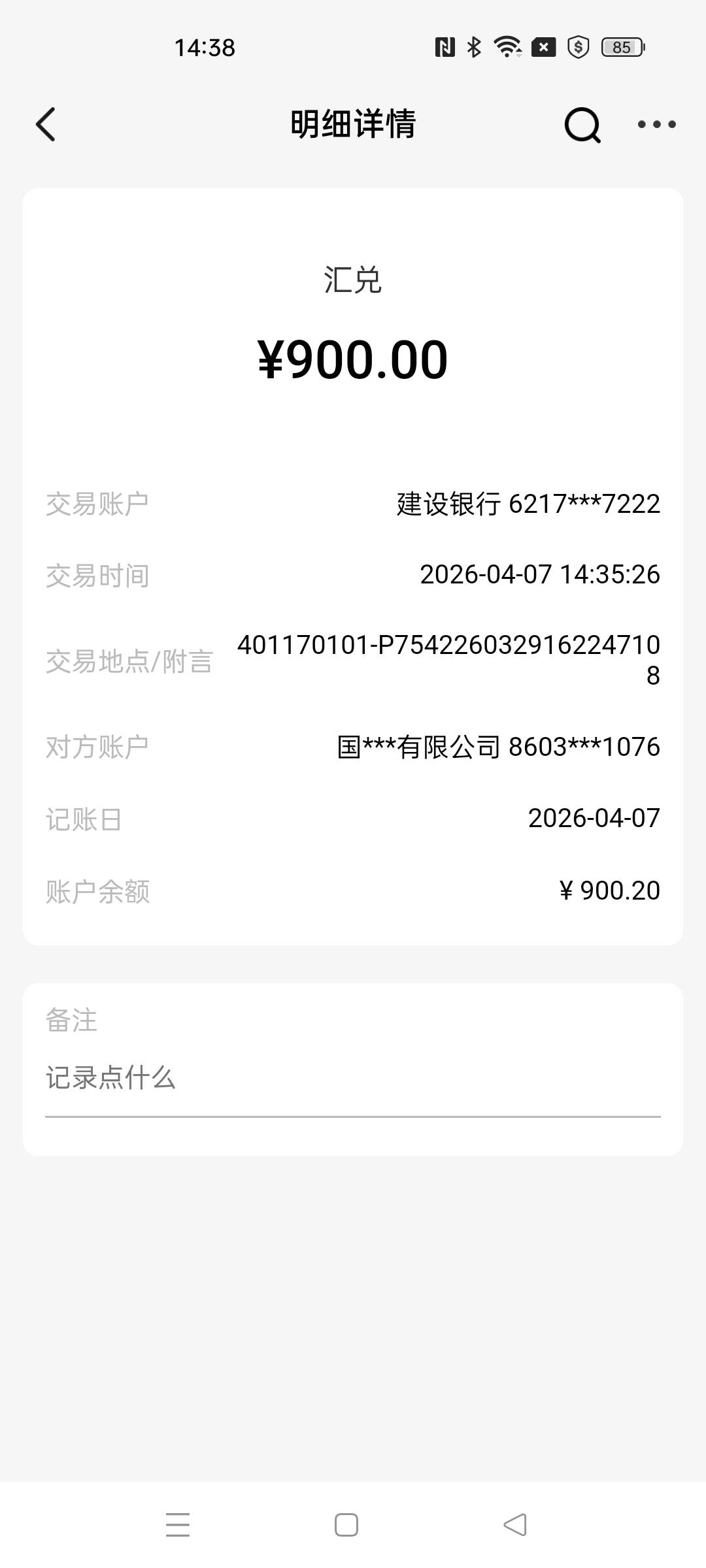Open the three-dot overflow menu
Viewport: 706px width, 1568px height.
point(656,124)
